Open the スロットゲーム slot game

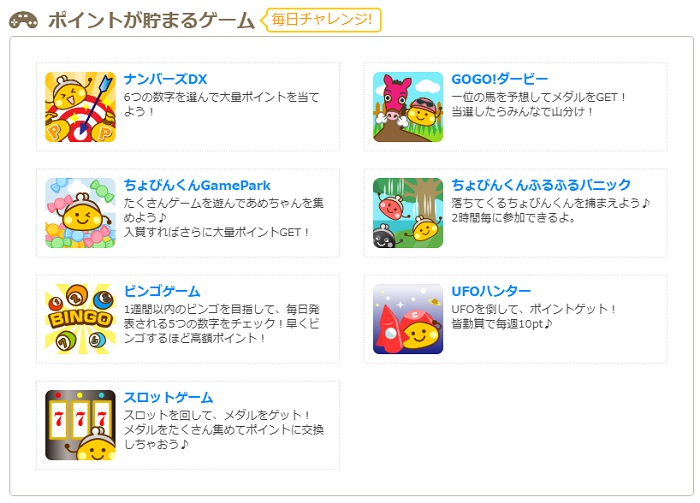point(169,397)
